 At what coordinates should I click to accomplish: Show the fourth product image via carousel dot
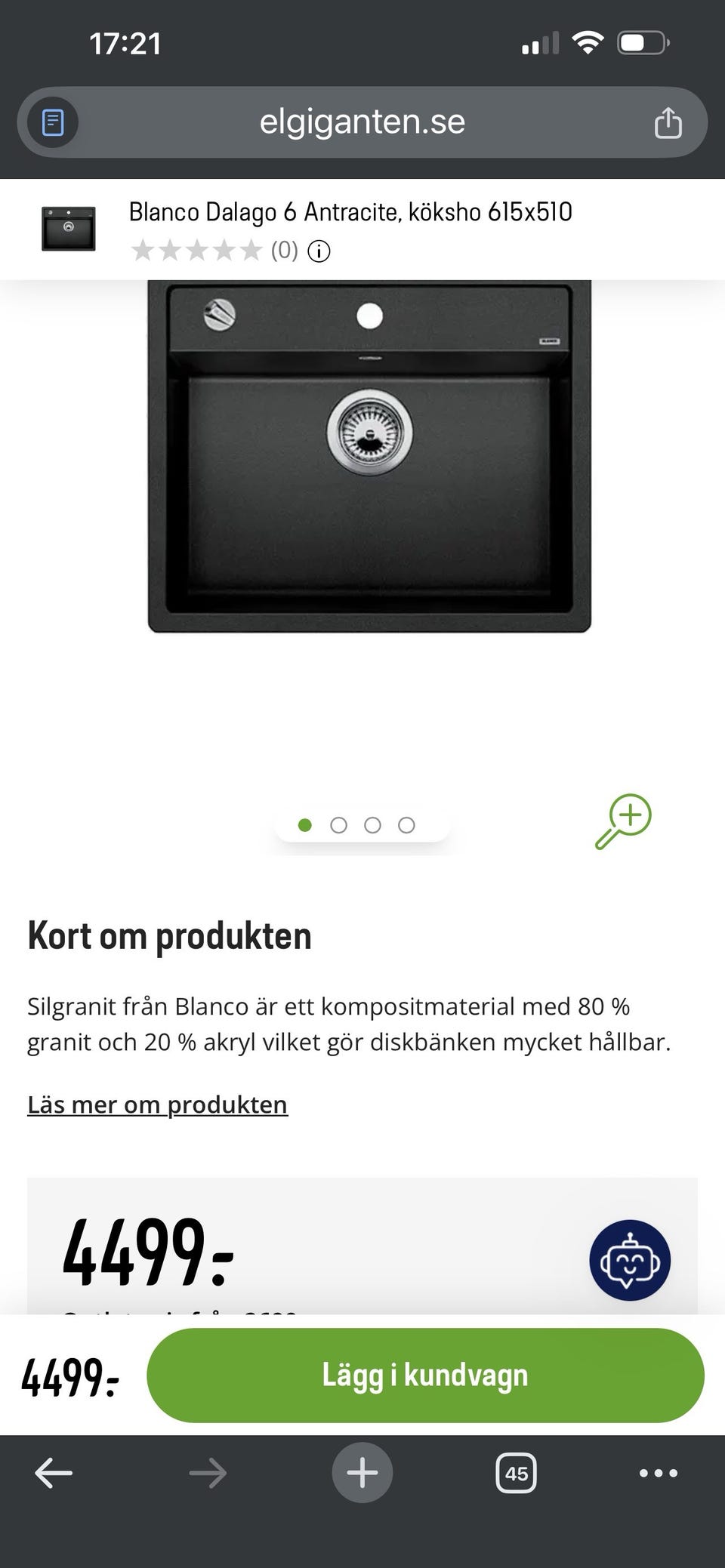point(407,825)
